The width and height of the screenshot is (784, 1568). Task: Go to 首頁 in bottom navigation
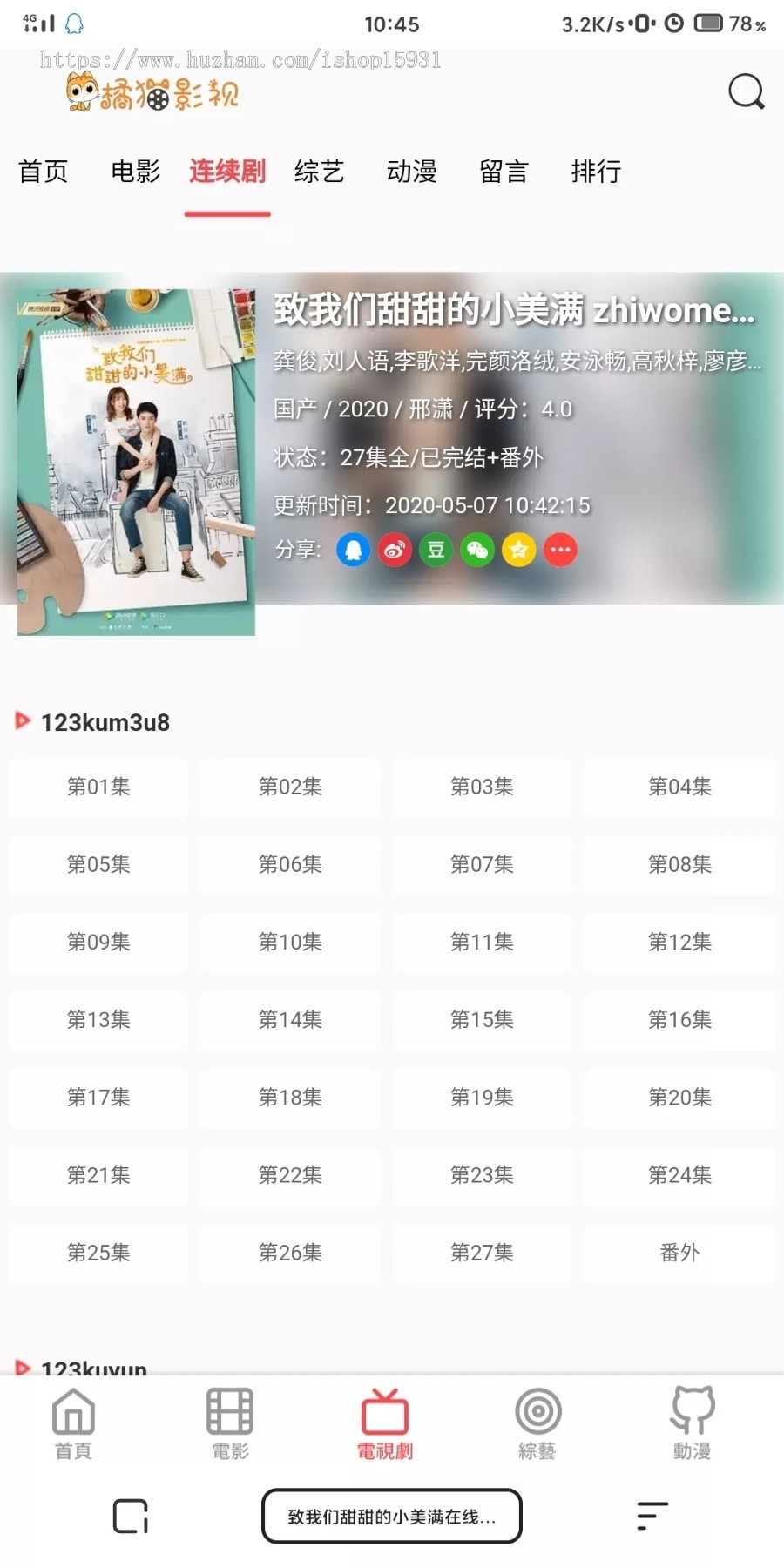[x=73, y=1423]
